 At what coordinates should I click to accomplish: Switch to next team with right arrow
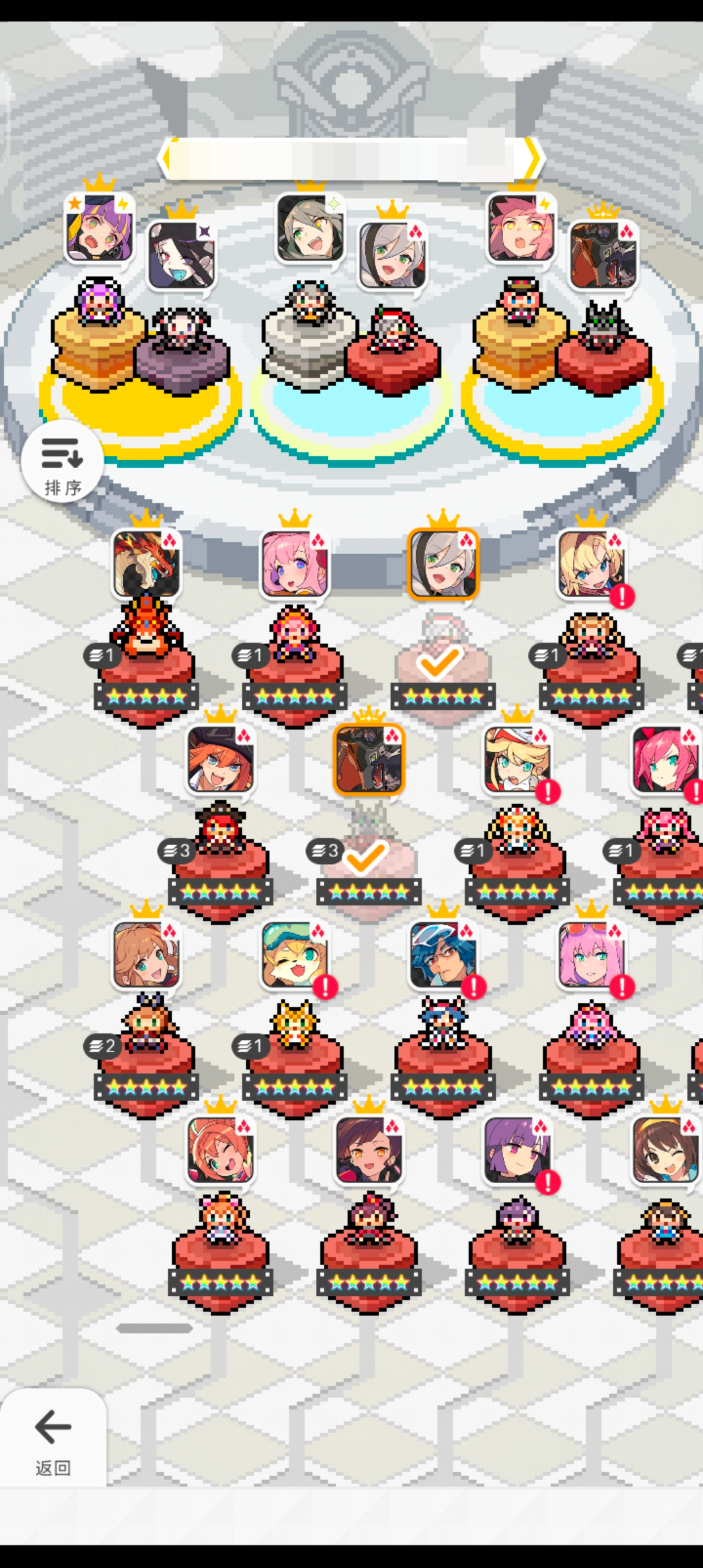pos(534,158)
